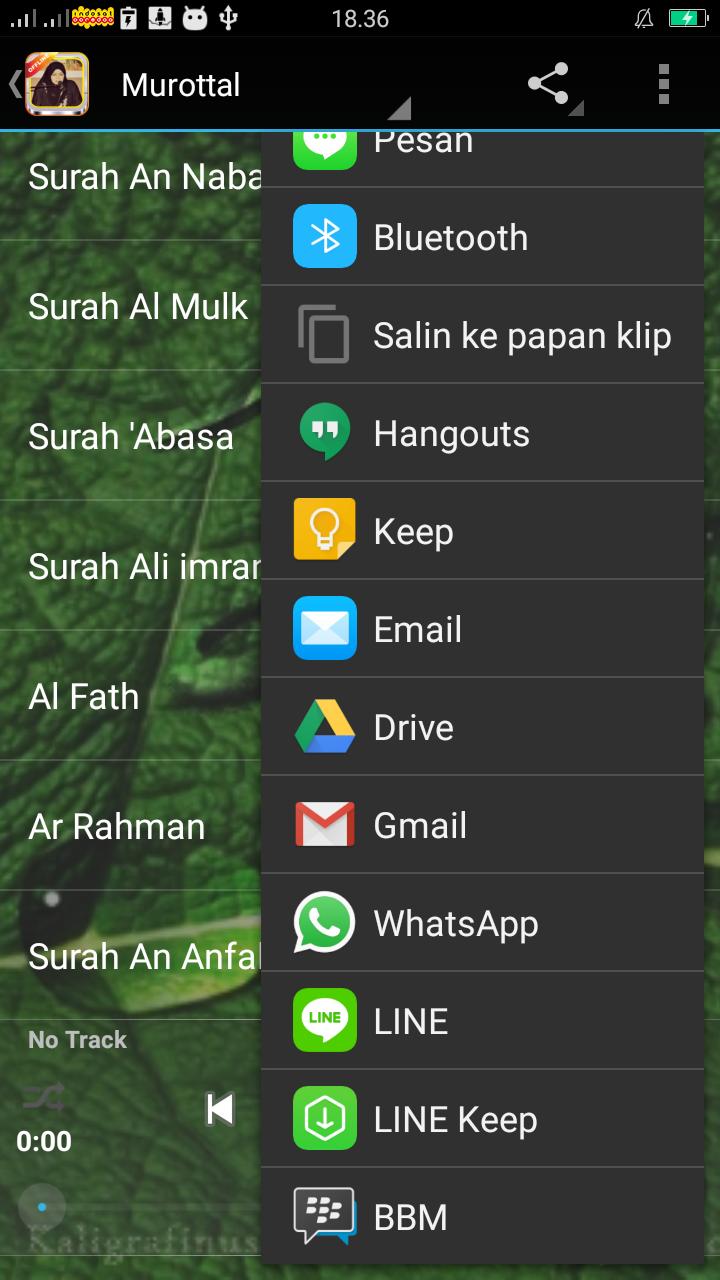Image resolution: width=720 pixels, height=1280 pixels.
Task: Select Salin ke papan klip option
Action: pos(480,335)
